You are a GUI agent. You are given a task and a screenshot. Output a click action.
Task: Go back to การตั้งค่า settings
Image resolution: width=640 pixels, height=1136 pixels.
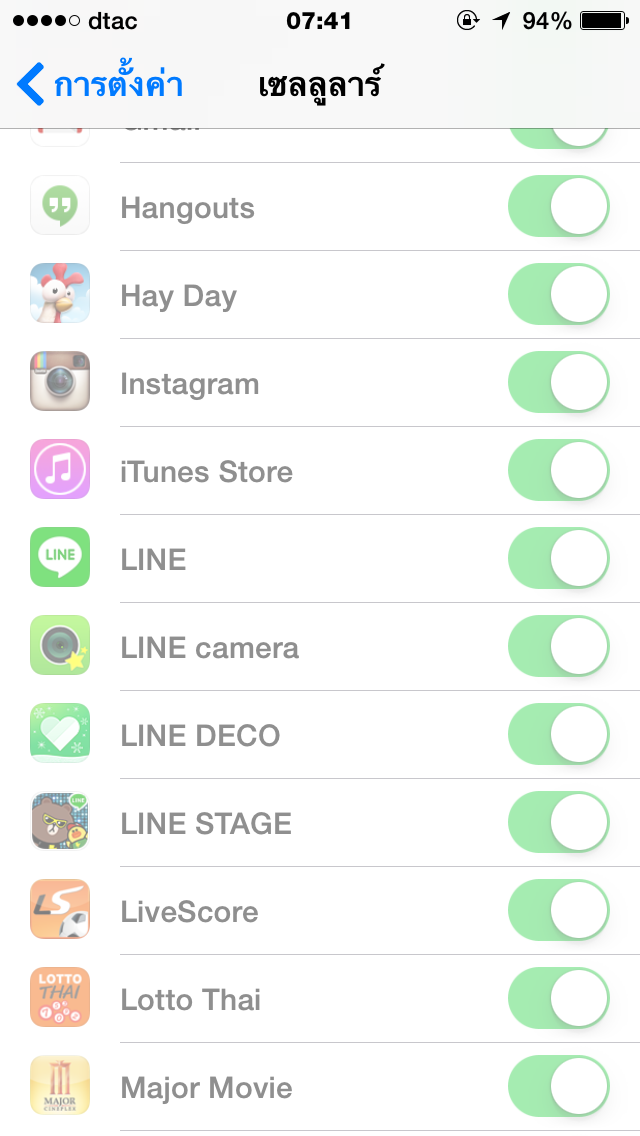coord(99,85)
